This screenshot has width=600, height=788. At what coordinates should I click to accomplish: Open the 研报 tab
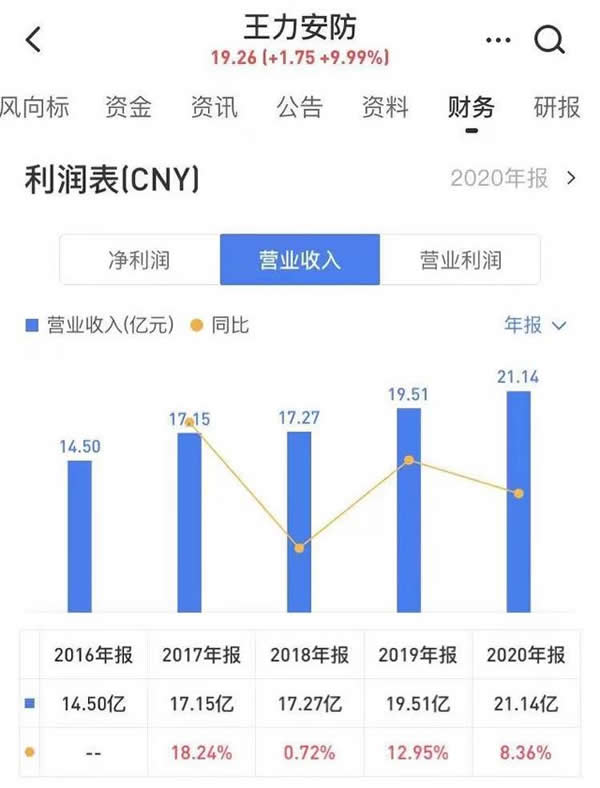tap(557, 107)
